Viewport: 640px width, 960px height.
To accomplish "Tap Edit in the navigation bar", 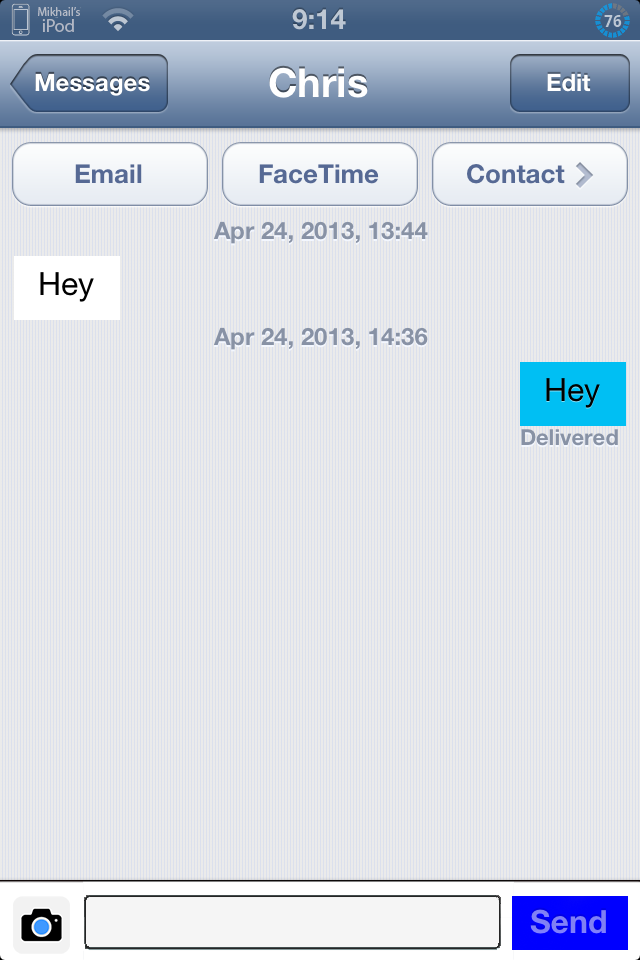I will [569, 84].
